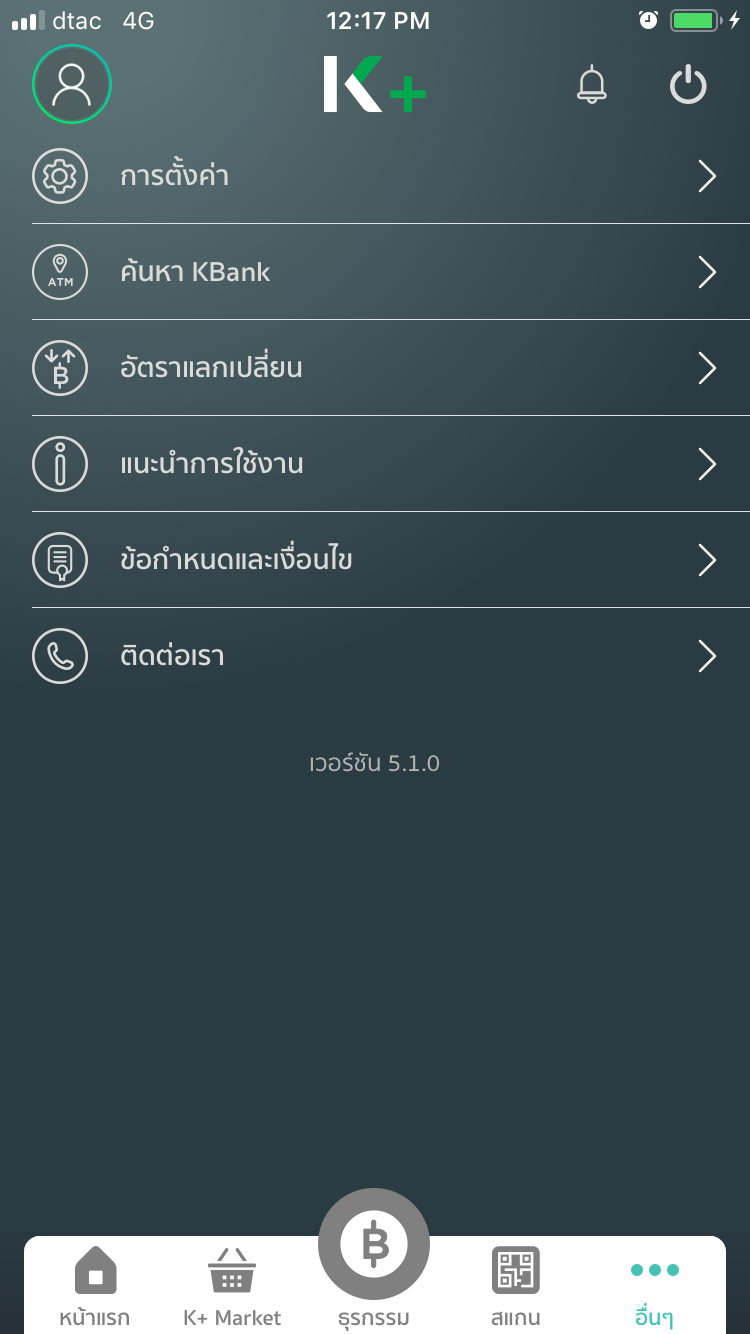Switch to the หน้าแรก home tab

point(95,1285)
